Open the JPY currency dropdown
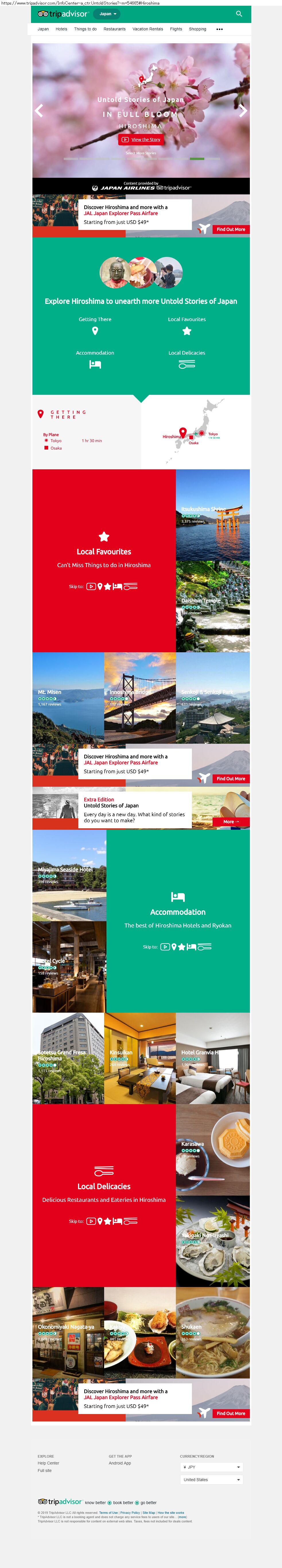This screenshot has width=282, height=1568. [x=212, y=1467]
